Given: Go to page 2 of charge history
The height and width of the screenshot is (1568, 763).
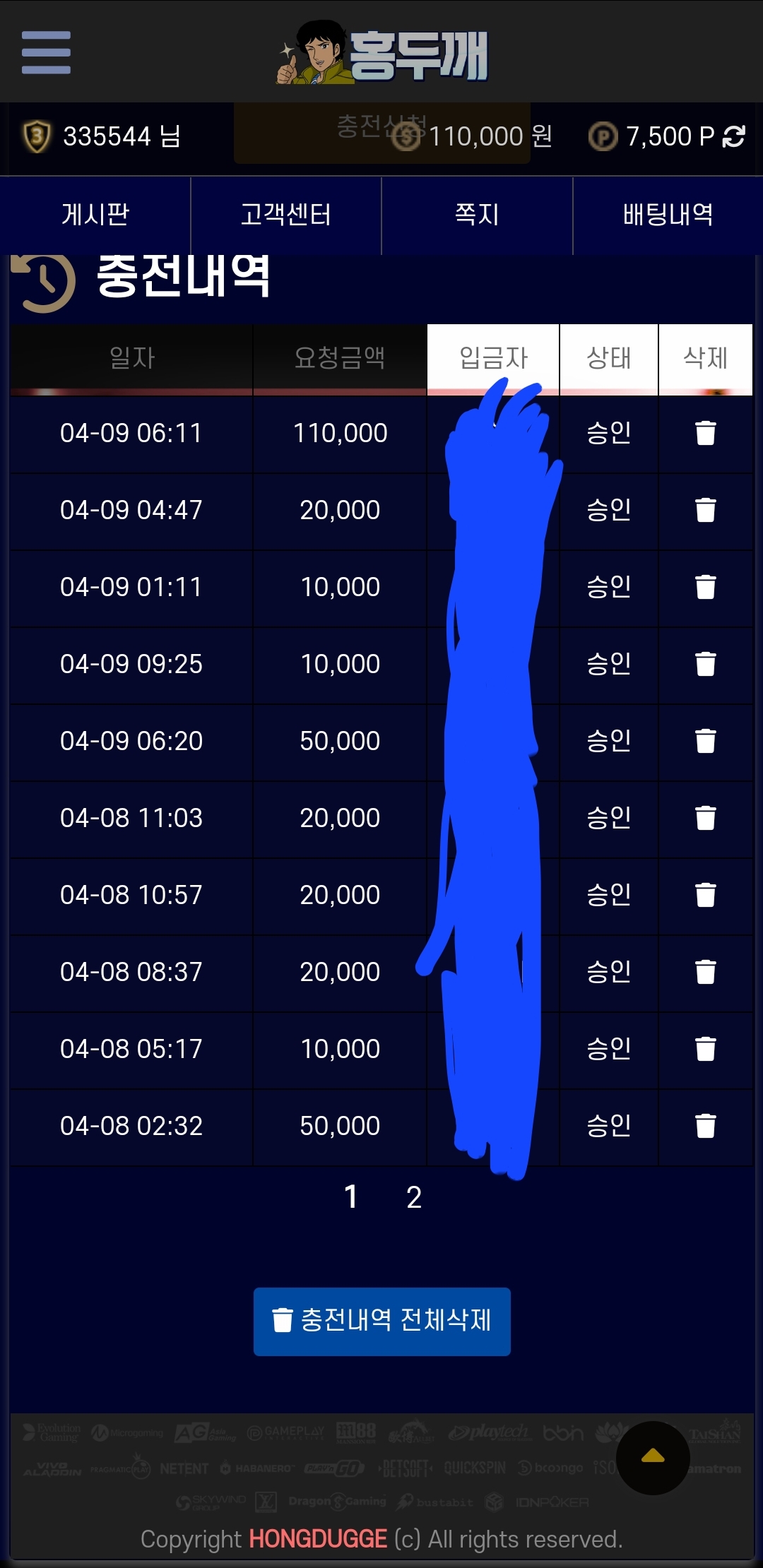Looking at the screenshot, I should (414, 1197).
